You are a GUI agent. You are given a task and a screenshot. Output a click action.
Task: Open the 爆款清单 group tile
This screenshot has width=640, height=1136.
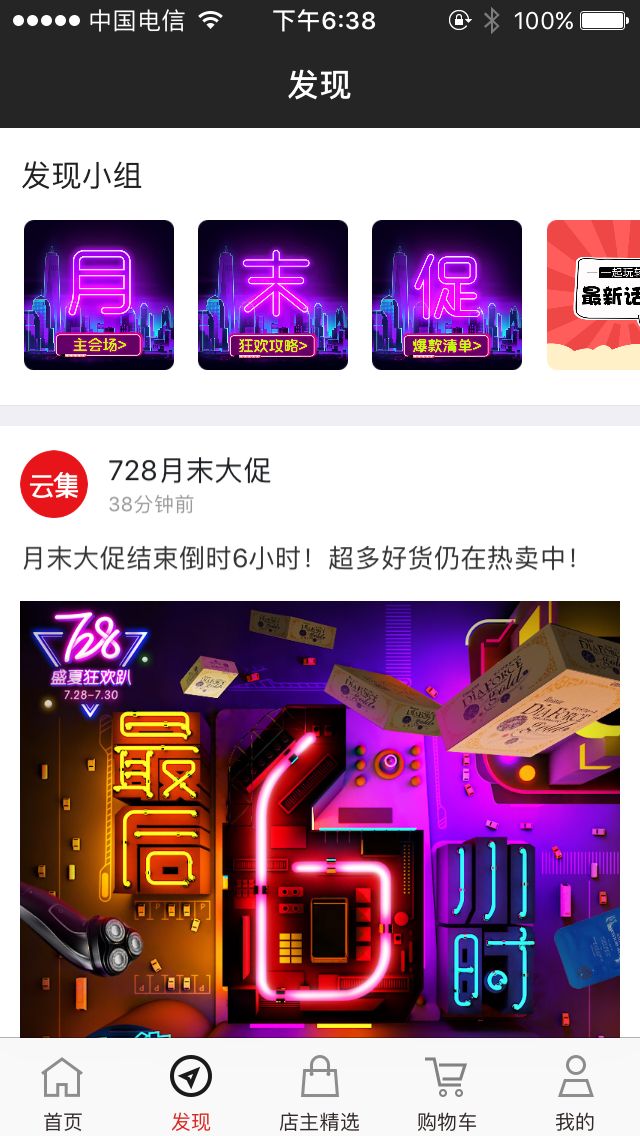click(x=447, y=295)
